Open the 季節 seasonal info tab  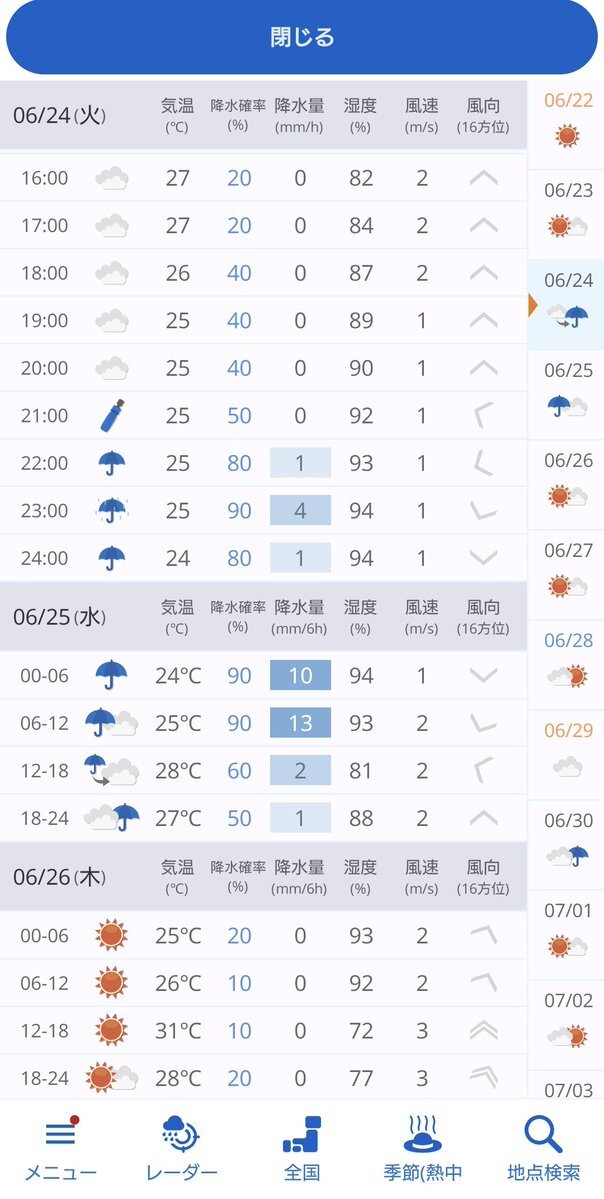click(x=423, y=1149)
